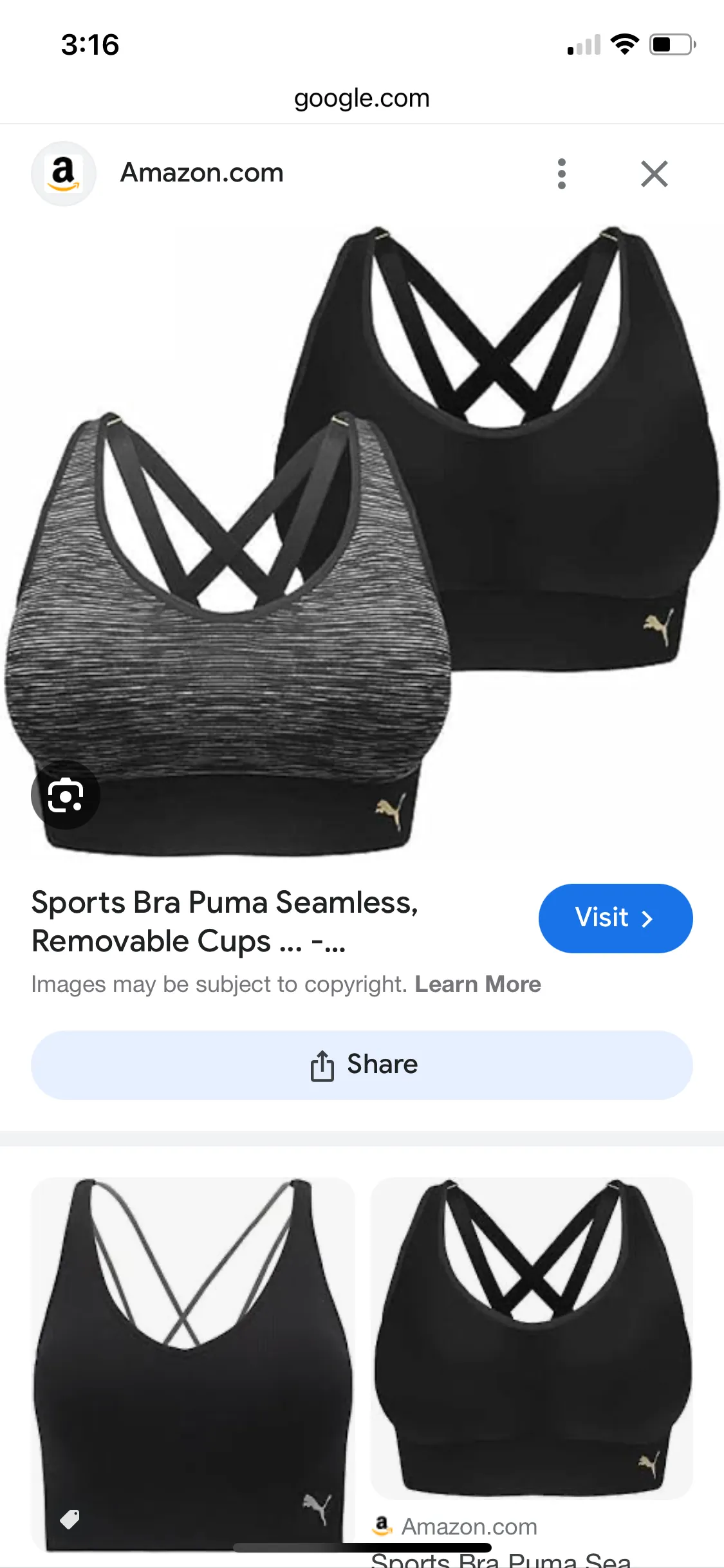Screen dimensions: 724x1568
Task: Share this image result
Action: [x=362, y=1065]
